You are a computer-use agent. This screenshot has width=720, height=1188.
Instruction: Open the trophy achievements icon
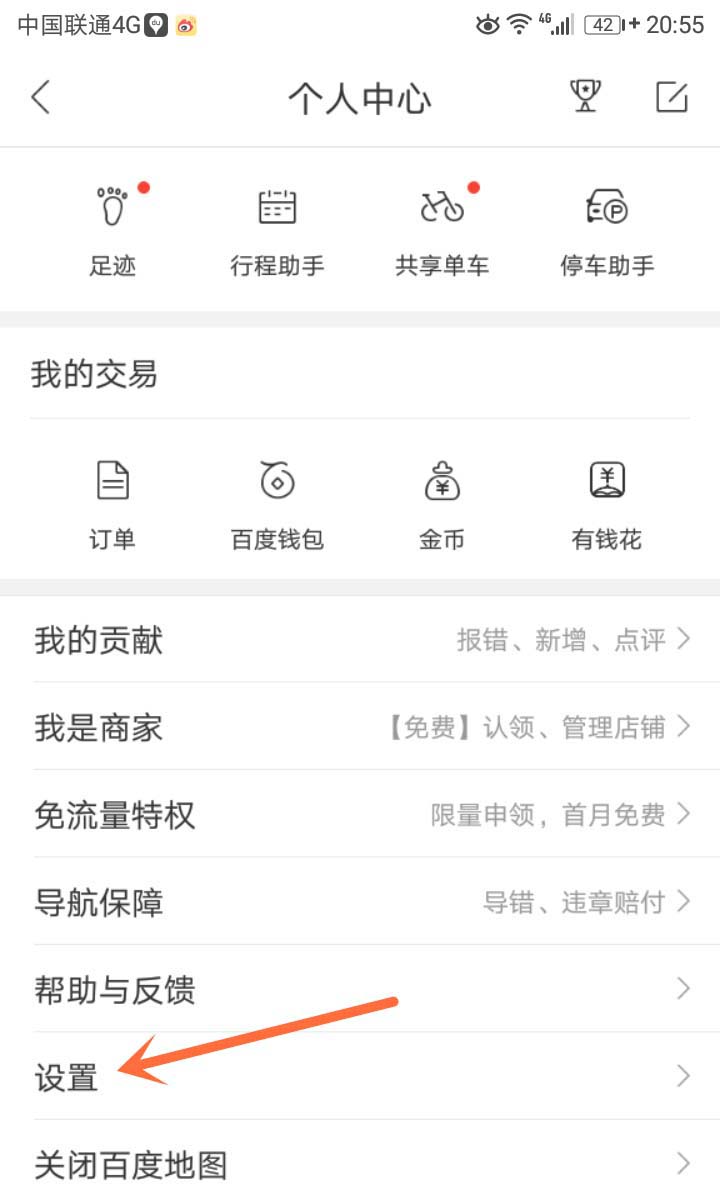(585, 97)
